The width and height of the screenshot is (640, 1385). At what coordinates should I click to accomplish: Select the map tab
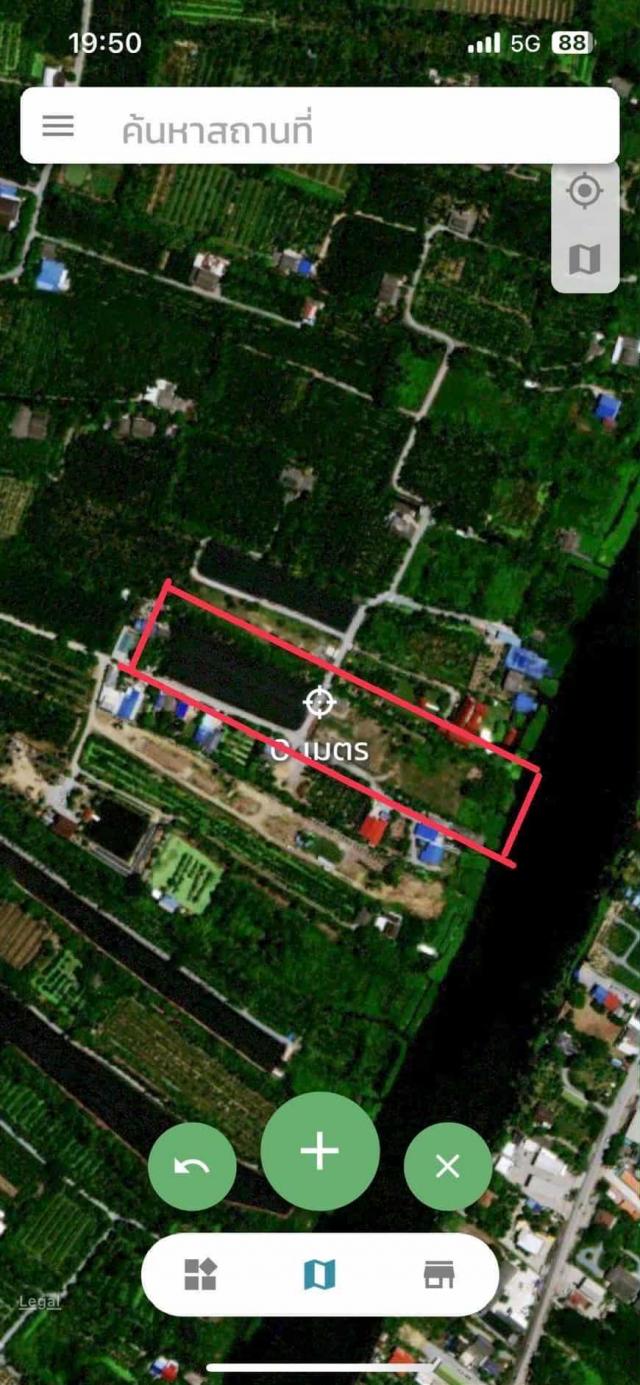coord(320,1275)
